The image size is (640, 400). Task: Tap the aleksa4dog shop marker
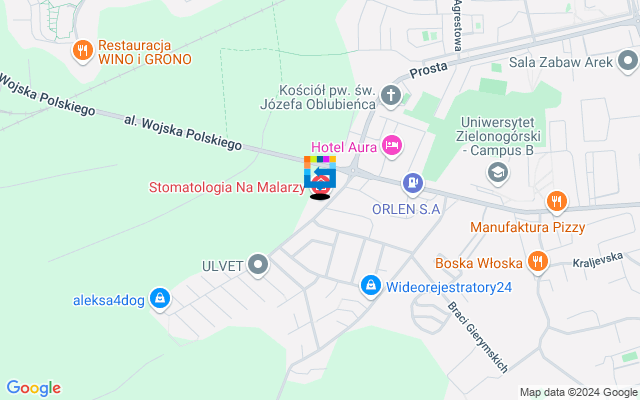click(162, 297)
